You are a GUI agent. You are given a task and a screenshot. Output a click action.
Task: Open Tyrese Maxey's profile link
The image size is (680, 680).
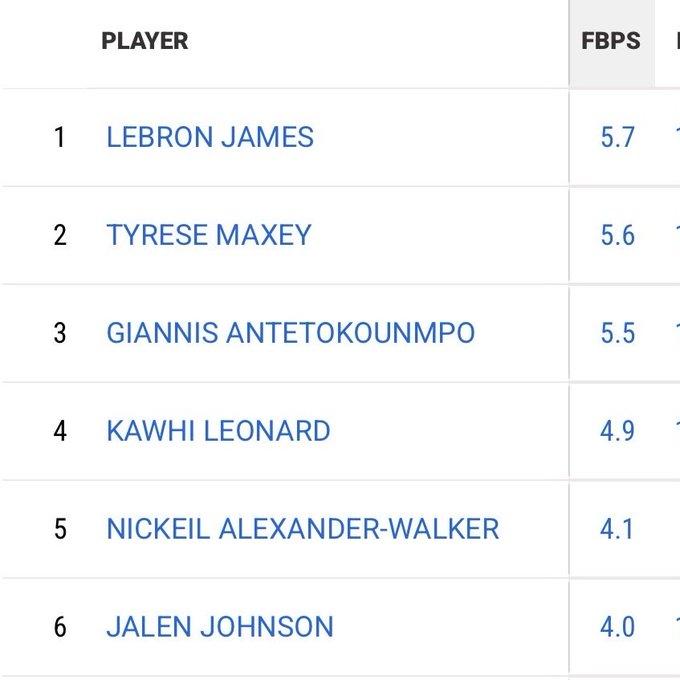pos(209,235)
